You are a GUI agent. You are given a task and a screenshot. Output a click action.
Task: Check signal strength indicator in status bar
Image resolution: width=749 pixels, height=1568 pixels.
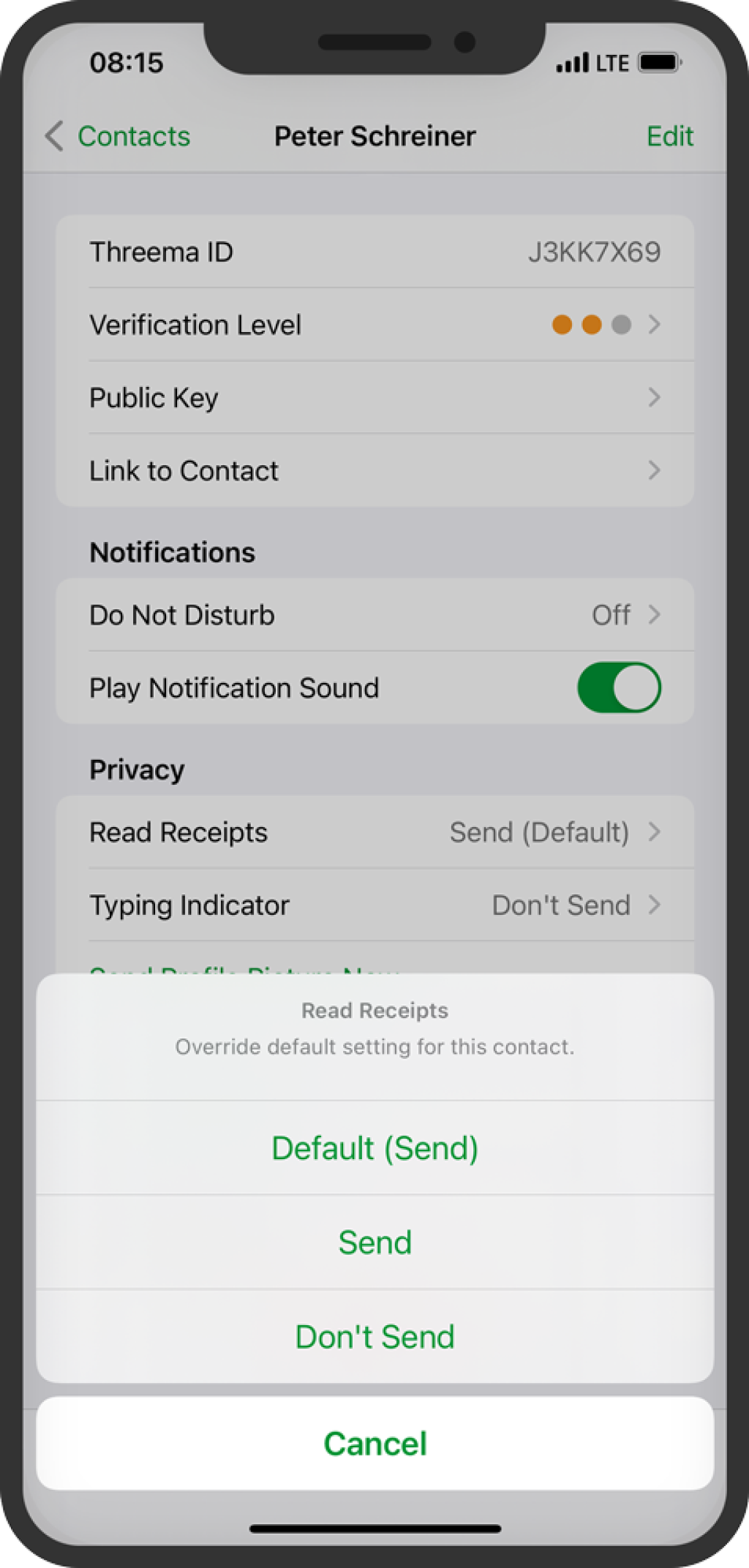(x=573, y=64)
